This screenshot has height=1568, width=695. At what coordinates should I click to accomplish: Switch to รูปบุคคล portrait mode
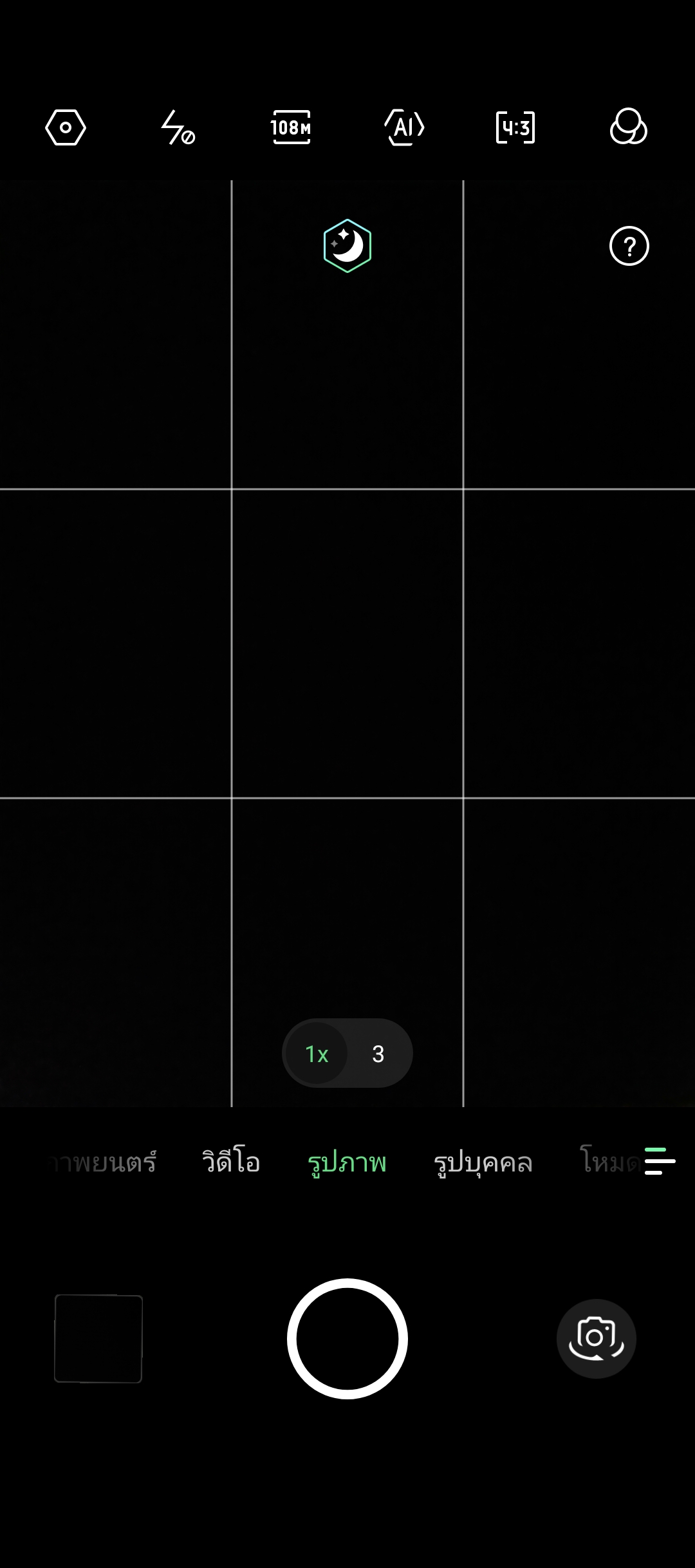483,1163
